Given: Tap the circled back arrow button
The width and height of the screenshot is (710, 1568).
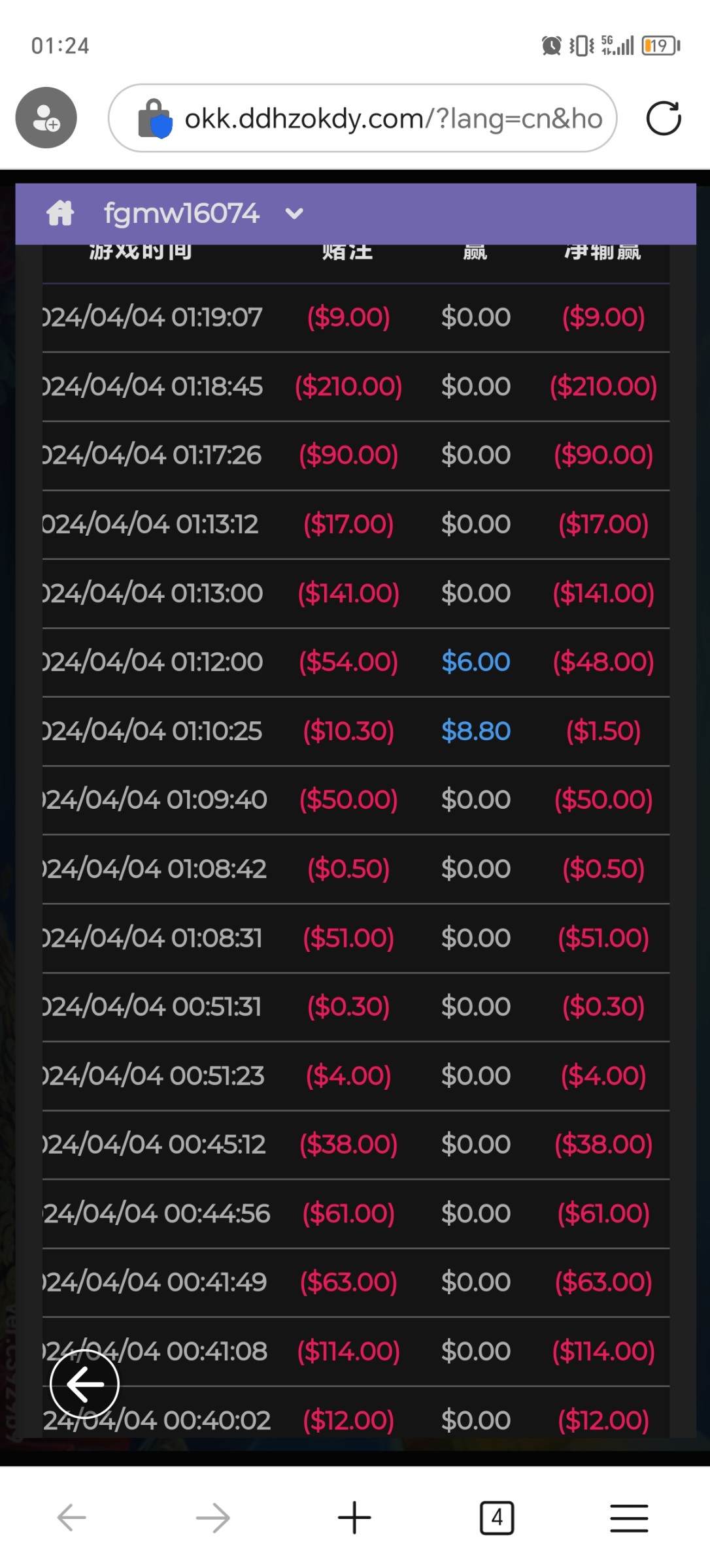Looking at the screenshot, I should (84, 1384).
